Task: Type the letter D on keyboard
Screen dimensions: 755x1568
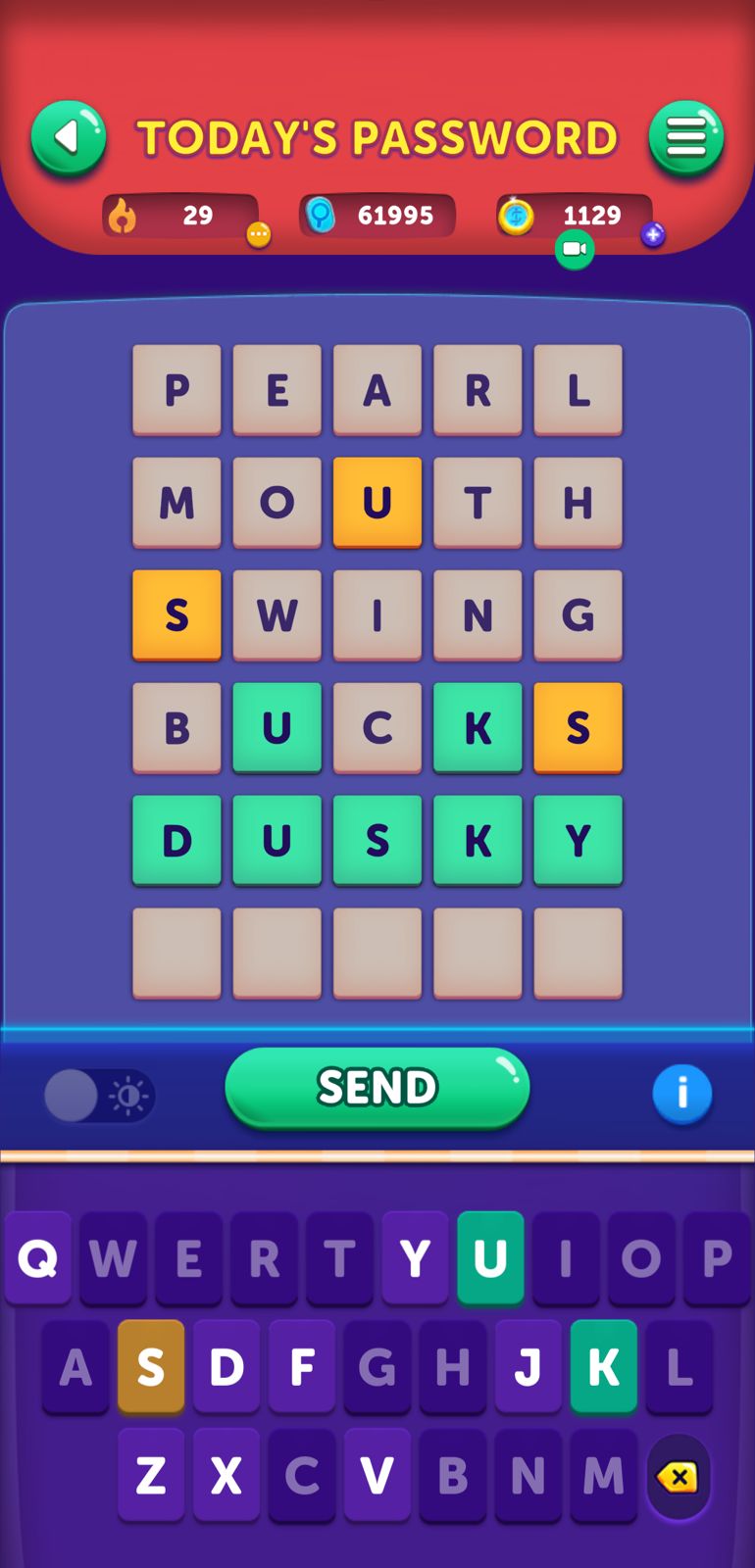Action: 226,1366
